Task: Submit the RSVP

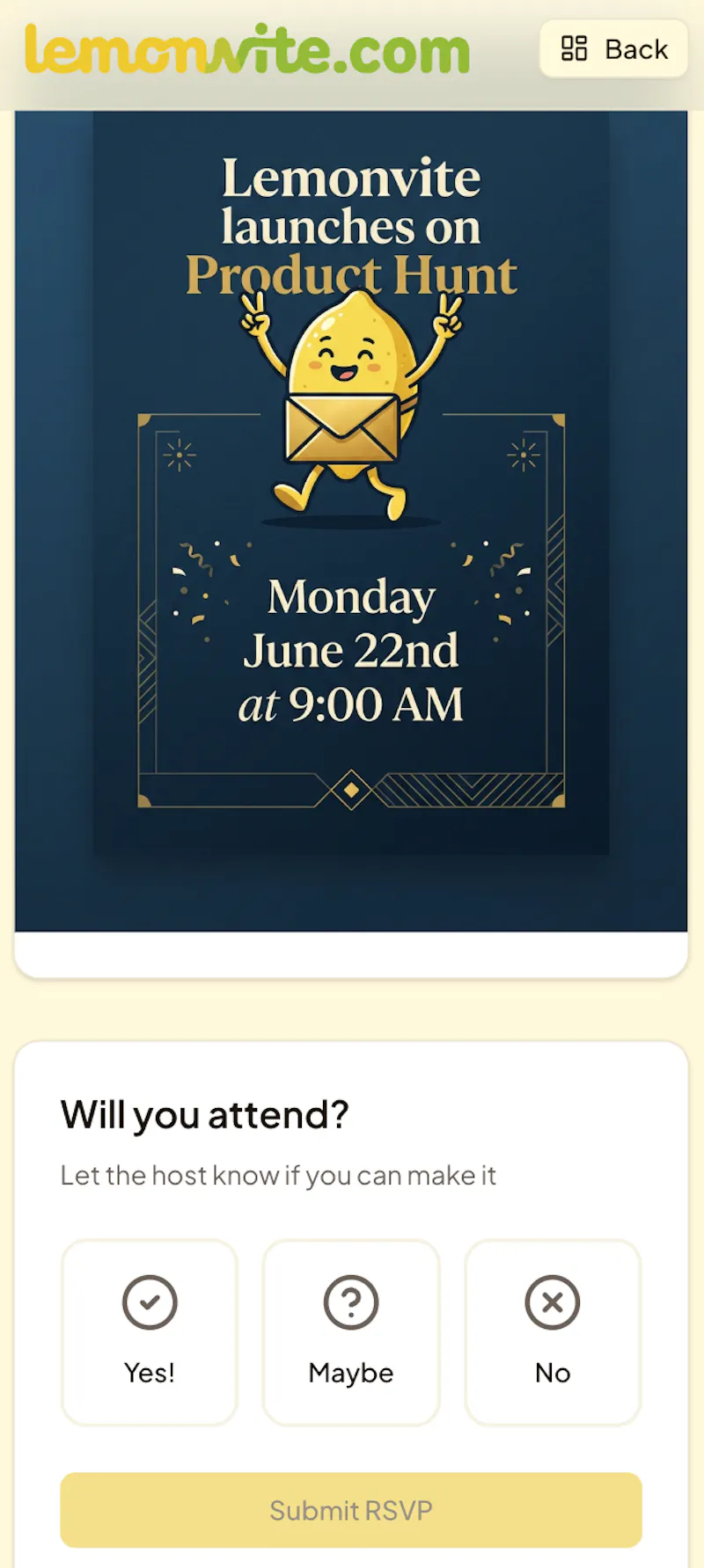Action: click(351, 1510)
